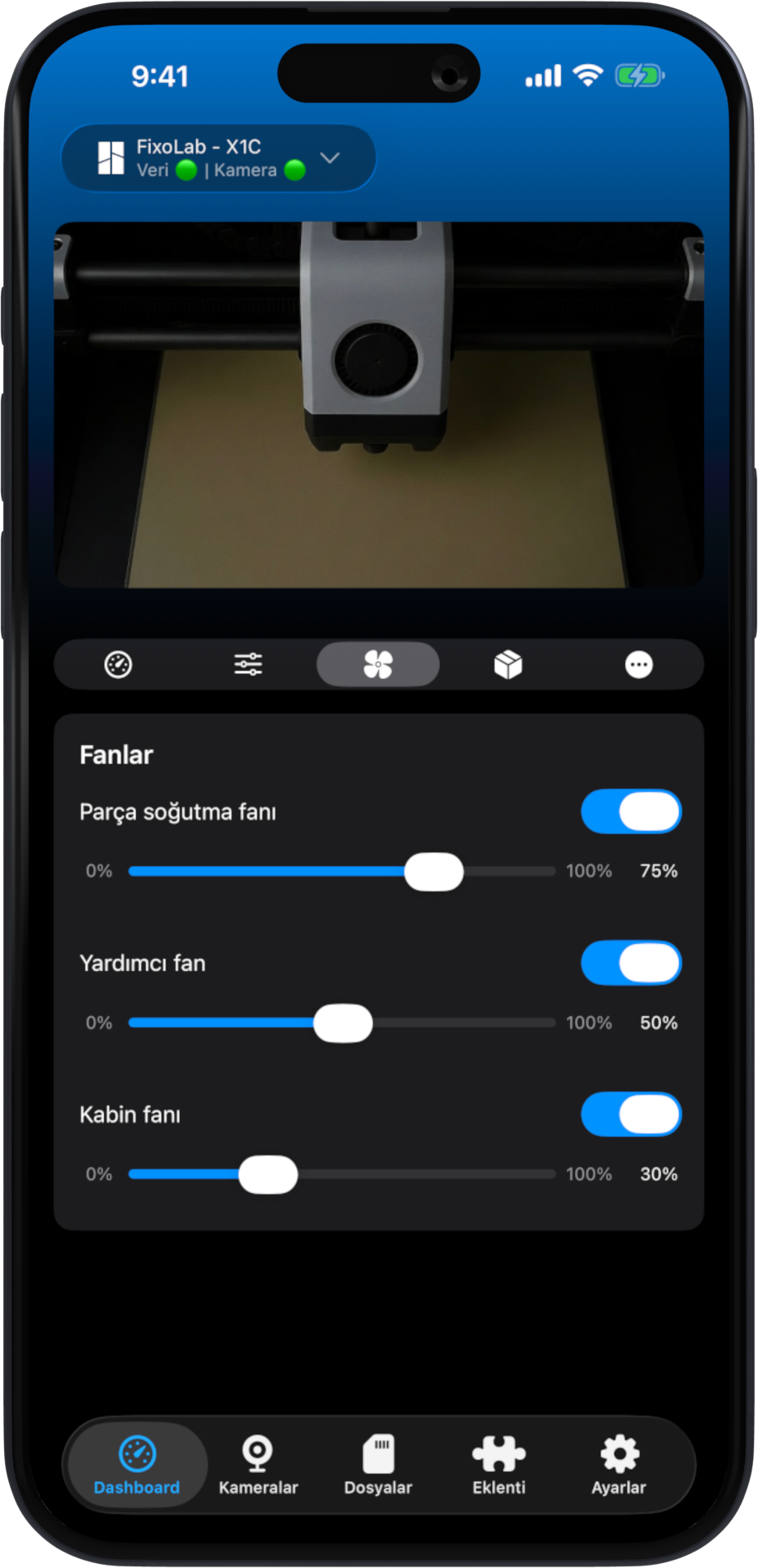Open the live camera preview
Image resolution: width=758 pixels, height=1568 pixels.
coord(379,404)
